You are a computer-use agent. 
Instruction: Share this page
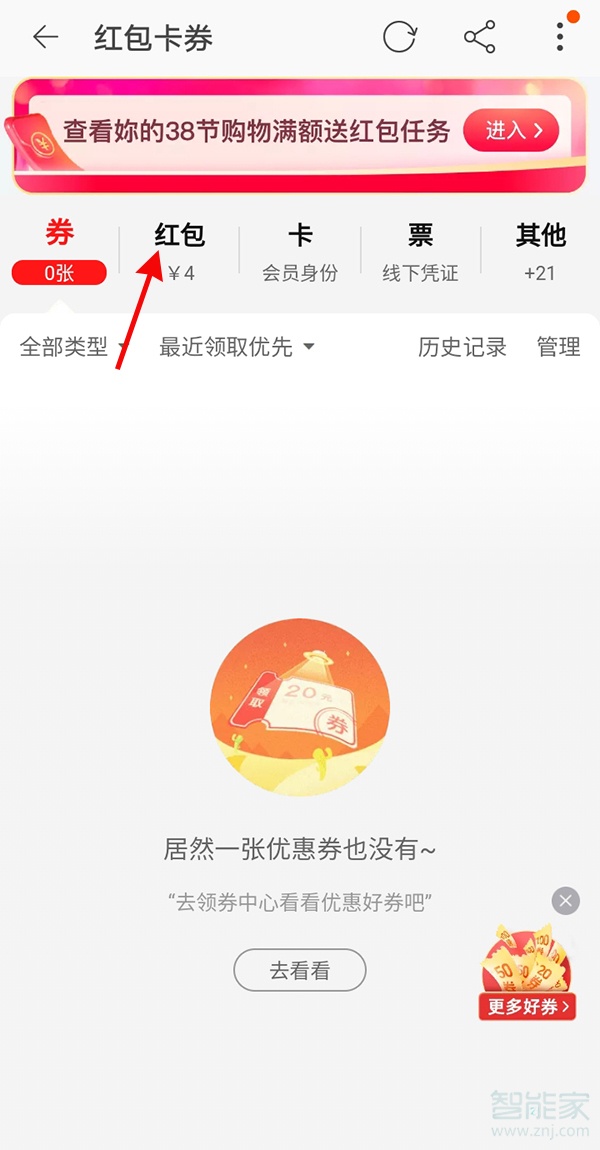tap(480, 38)
